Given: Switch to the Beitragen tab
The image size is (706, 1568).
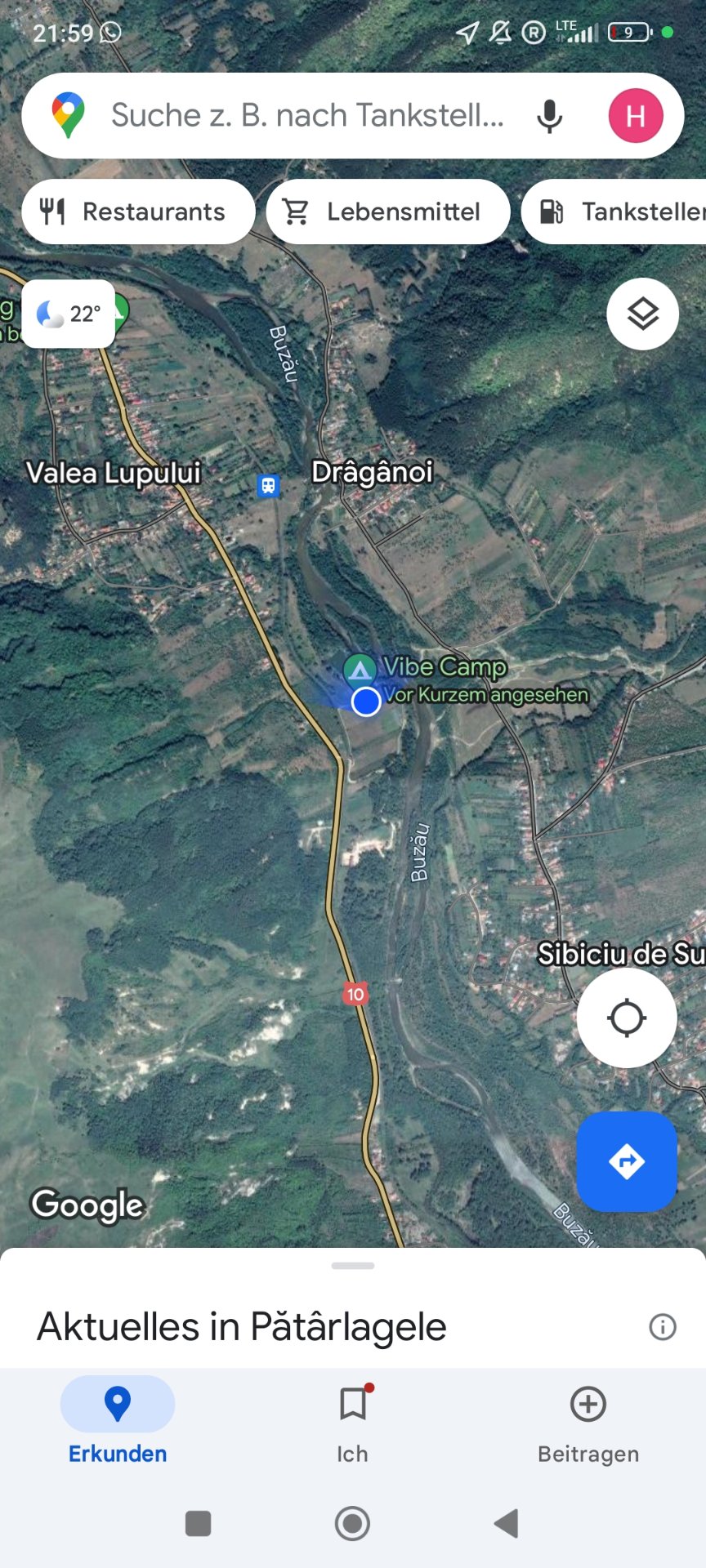Looking at the screenshot, I should pyautogui.click(x=588, y=1421).
